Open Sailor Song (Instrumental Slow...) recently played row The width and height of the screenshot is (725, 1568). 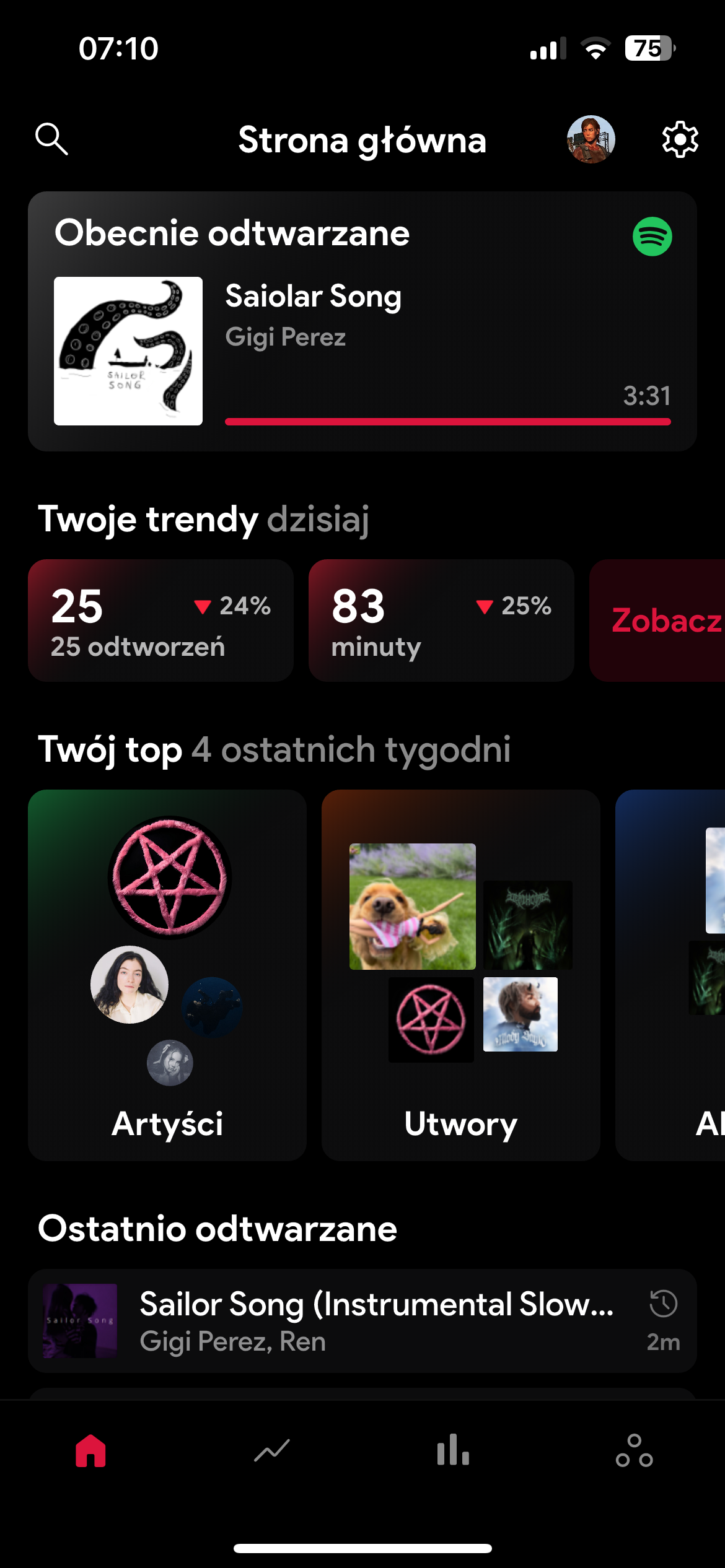click(x=362, y=1321)
